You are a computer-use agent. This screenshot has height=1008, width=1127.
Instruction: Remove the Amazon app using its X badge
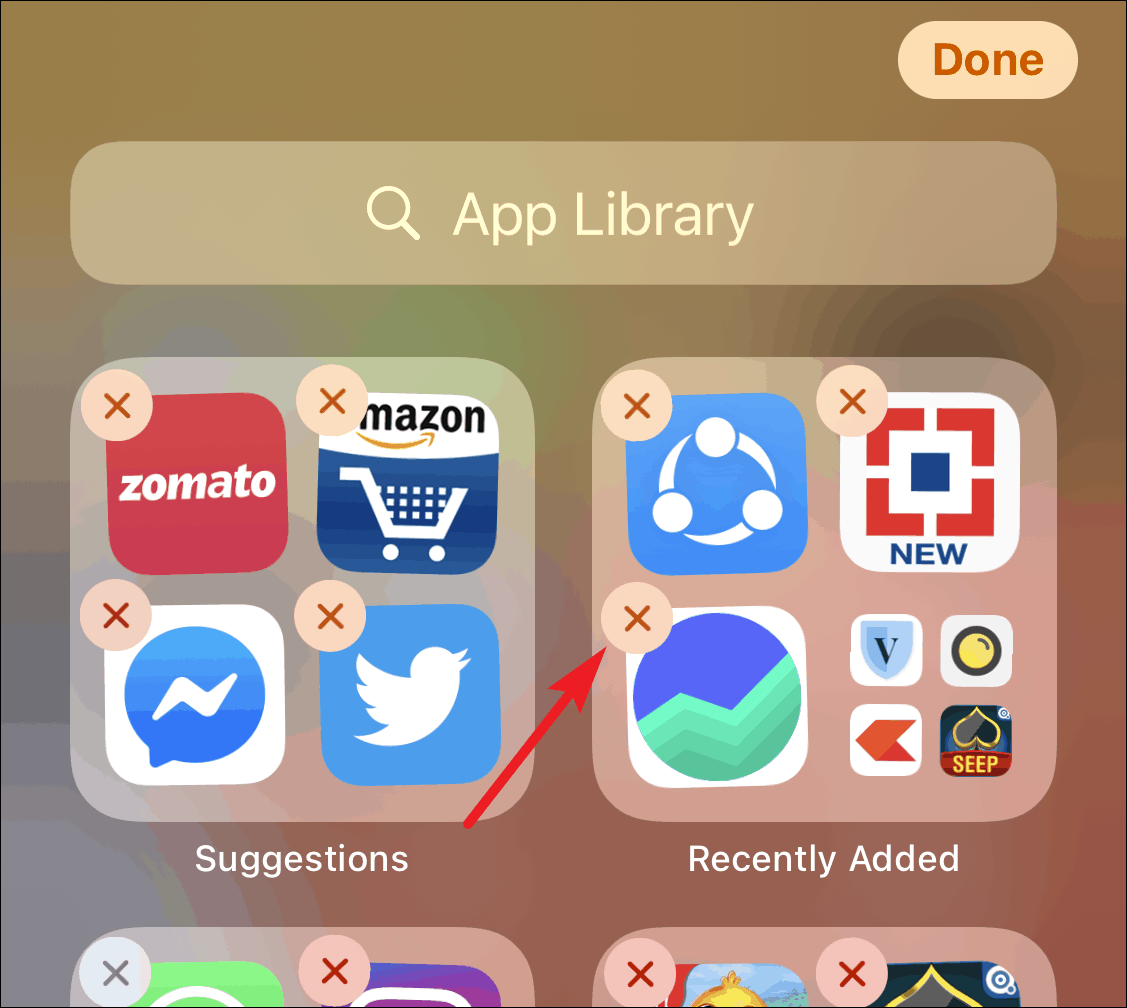pos(332,400)
